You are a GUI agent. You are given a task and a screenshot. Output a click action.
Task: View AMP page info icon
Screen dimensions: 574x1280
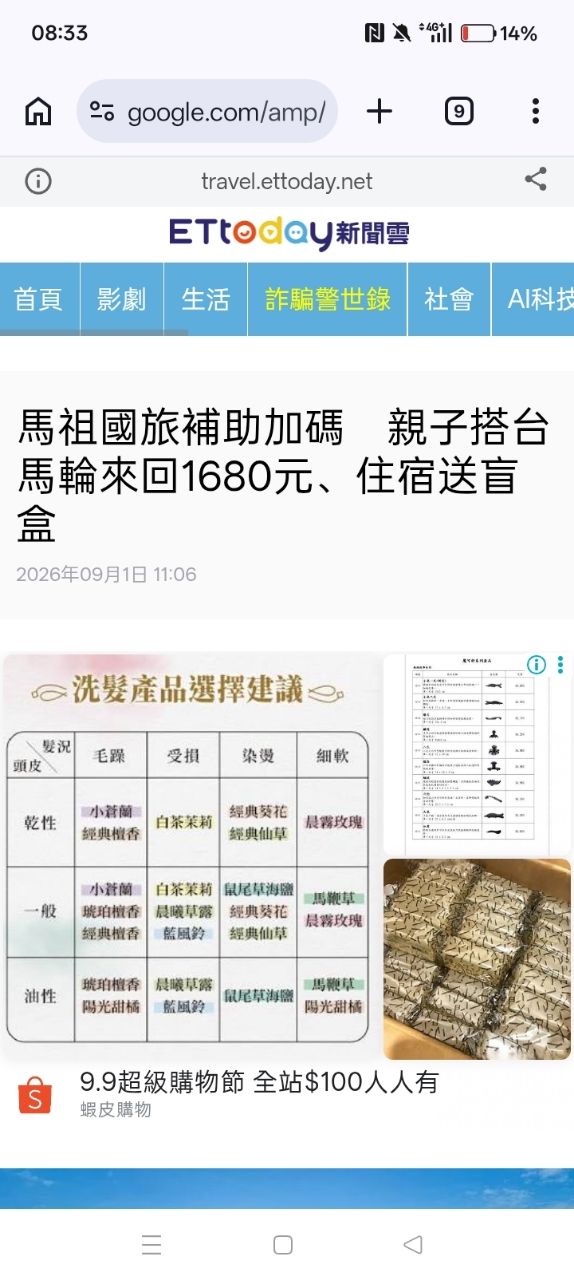(38, 181)
